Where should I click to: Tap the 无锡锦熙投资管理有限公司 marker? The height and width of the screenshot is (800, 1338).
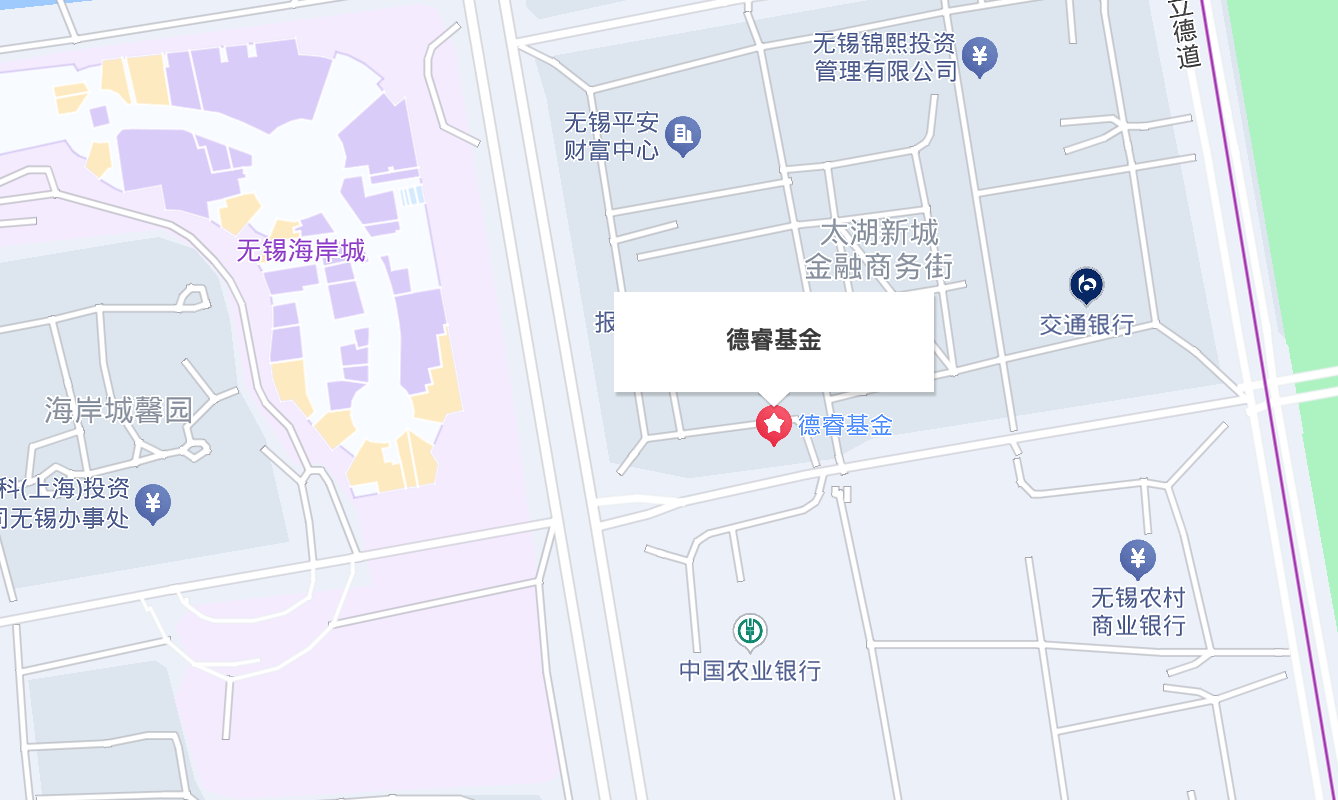(979, 56)
